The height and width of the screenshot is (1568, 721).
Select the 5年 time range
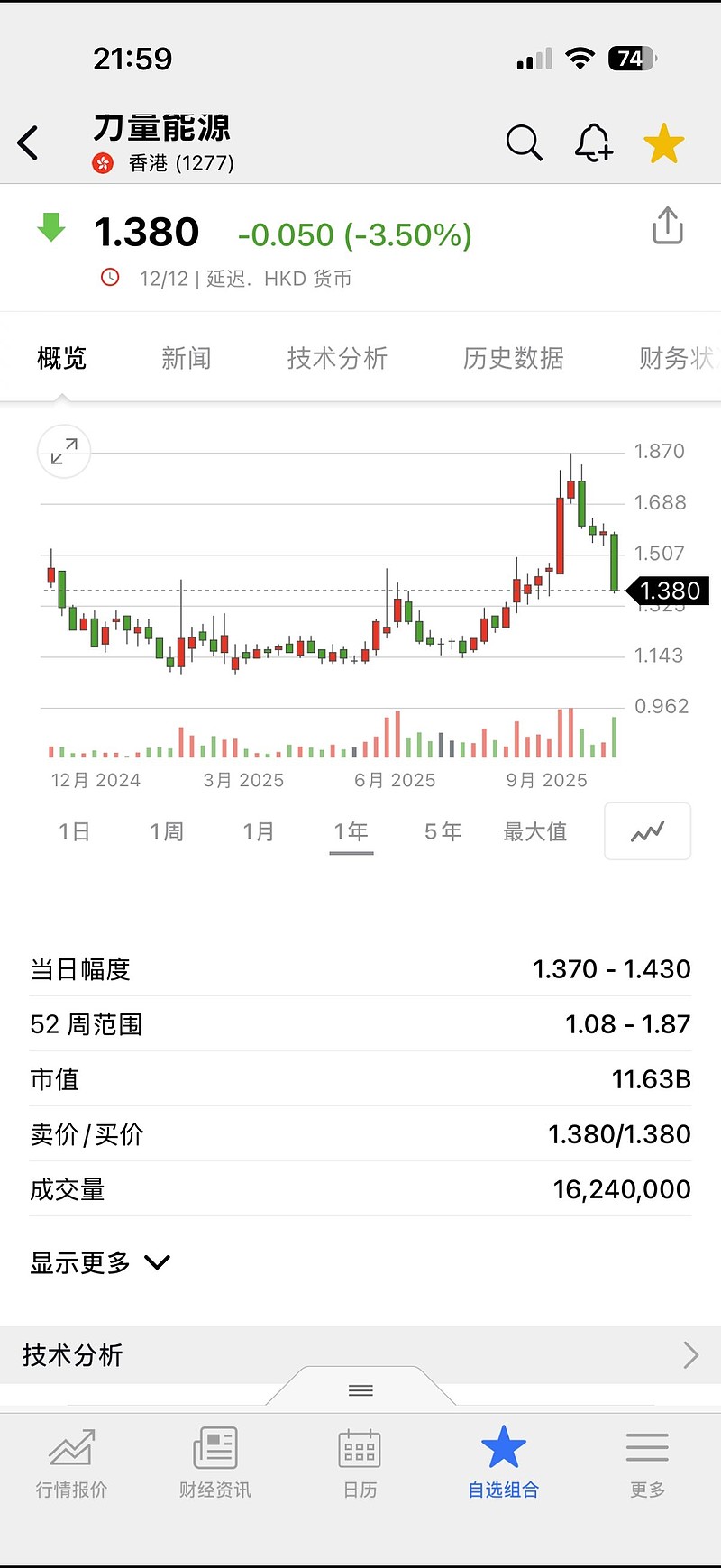pyautogui.click(x=442, y=831)
